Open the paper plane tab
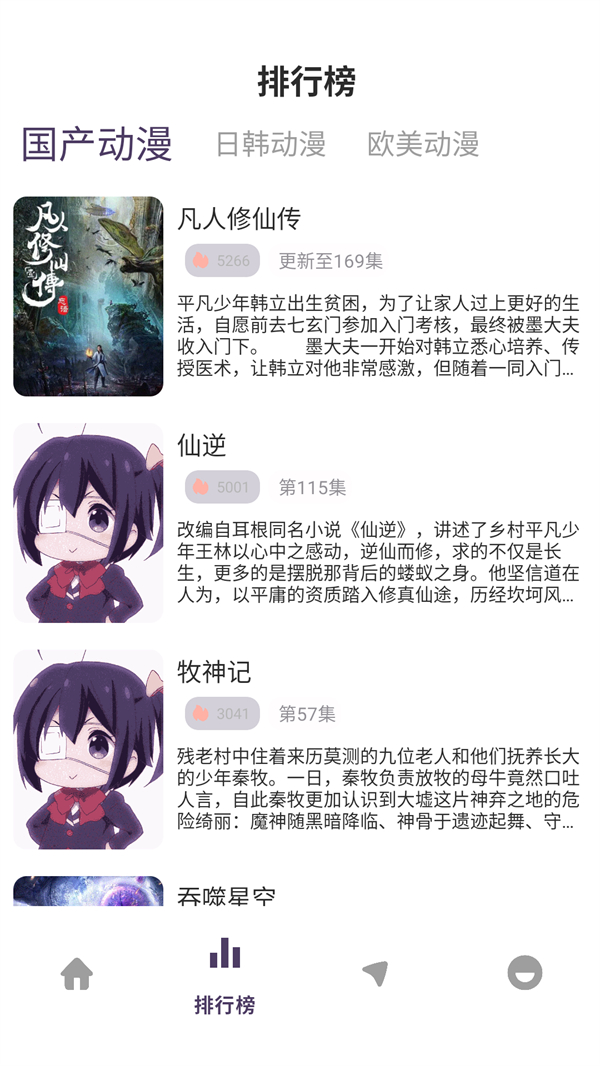 [x=375, y=973]
